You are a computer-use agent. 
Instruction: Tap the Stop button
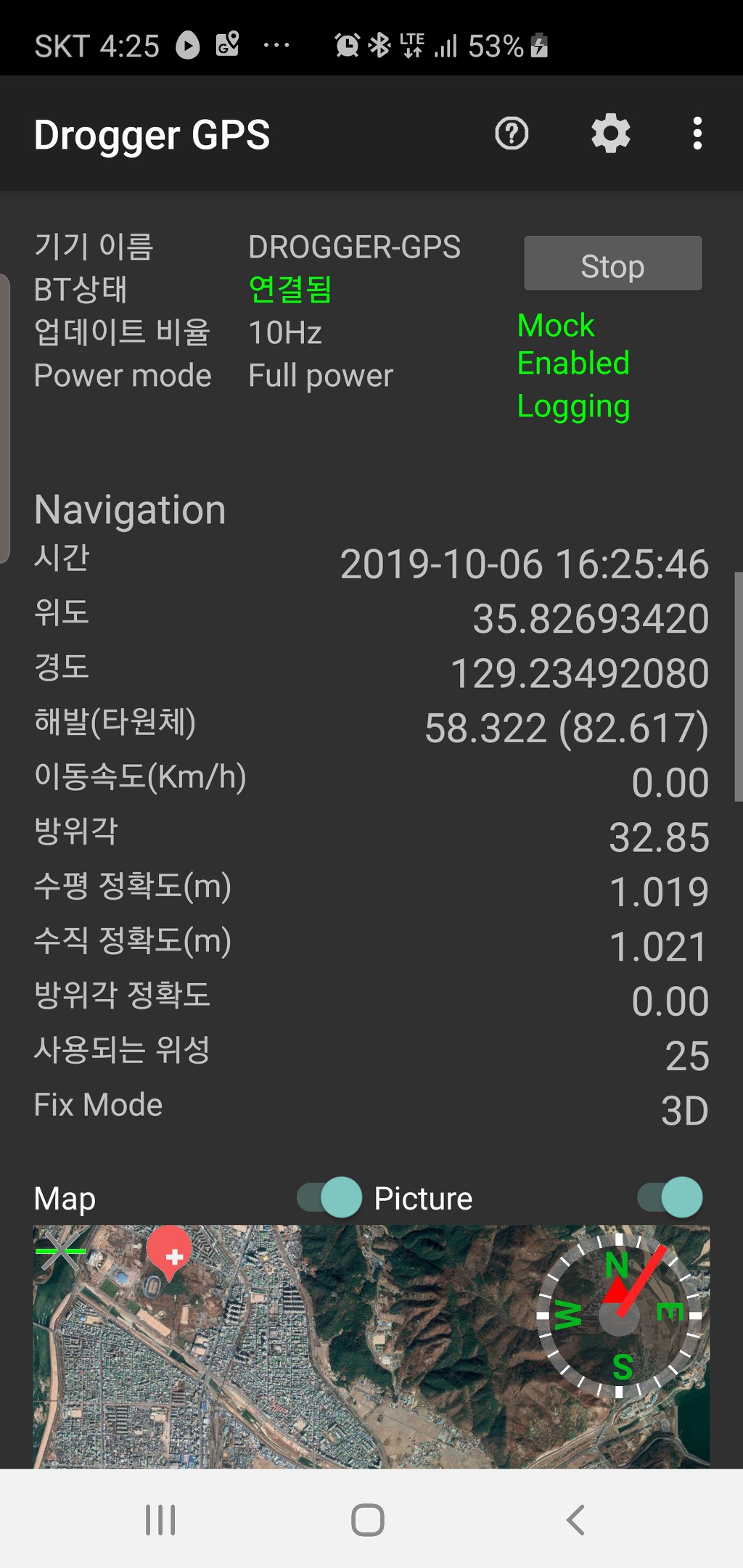pyautogui.click(x=612, y=264)
